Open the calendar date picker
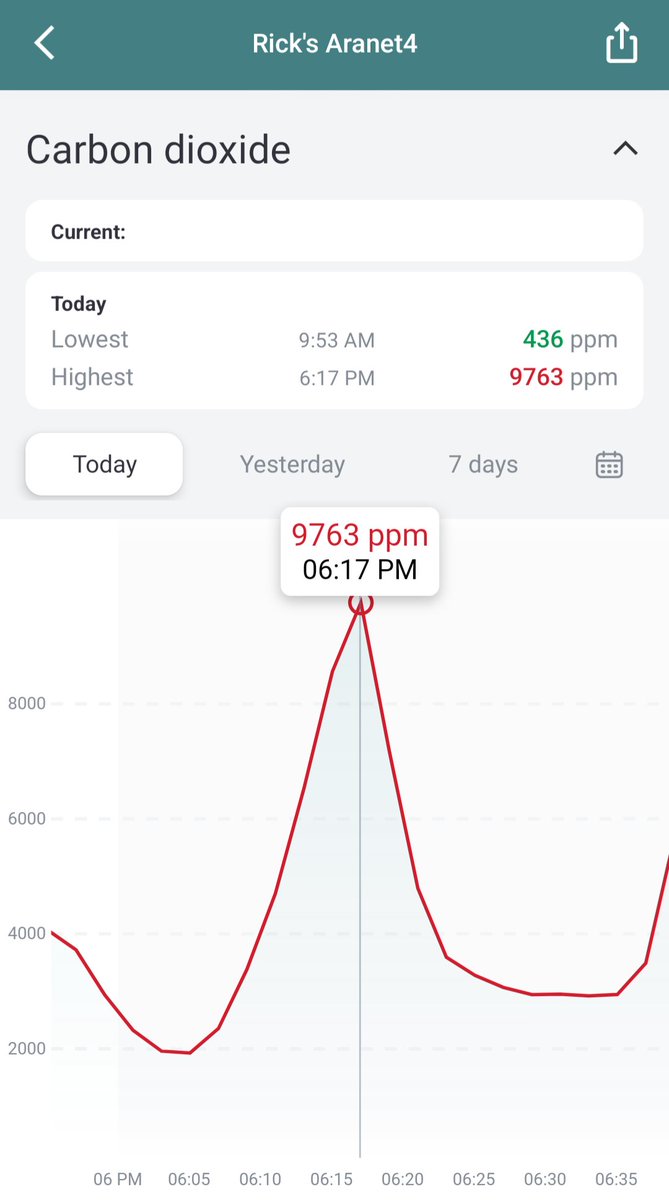The image size is (669, 1200). [x=609, y=464]
